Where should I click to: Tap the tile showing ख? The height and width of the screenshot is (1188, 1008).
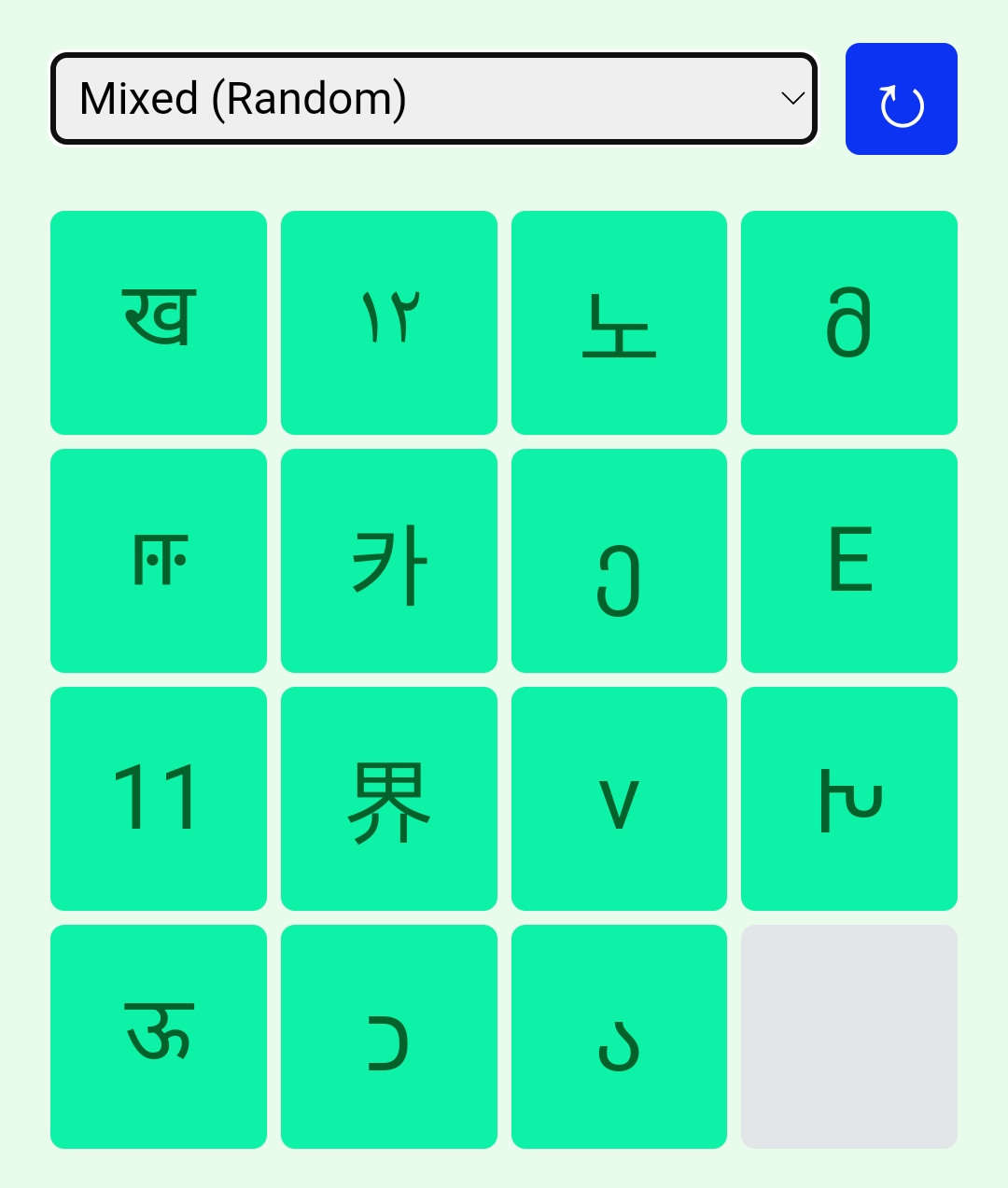[159, 323]
